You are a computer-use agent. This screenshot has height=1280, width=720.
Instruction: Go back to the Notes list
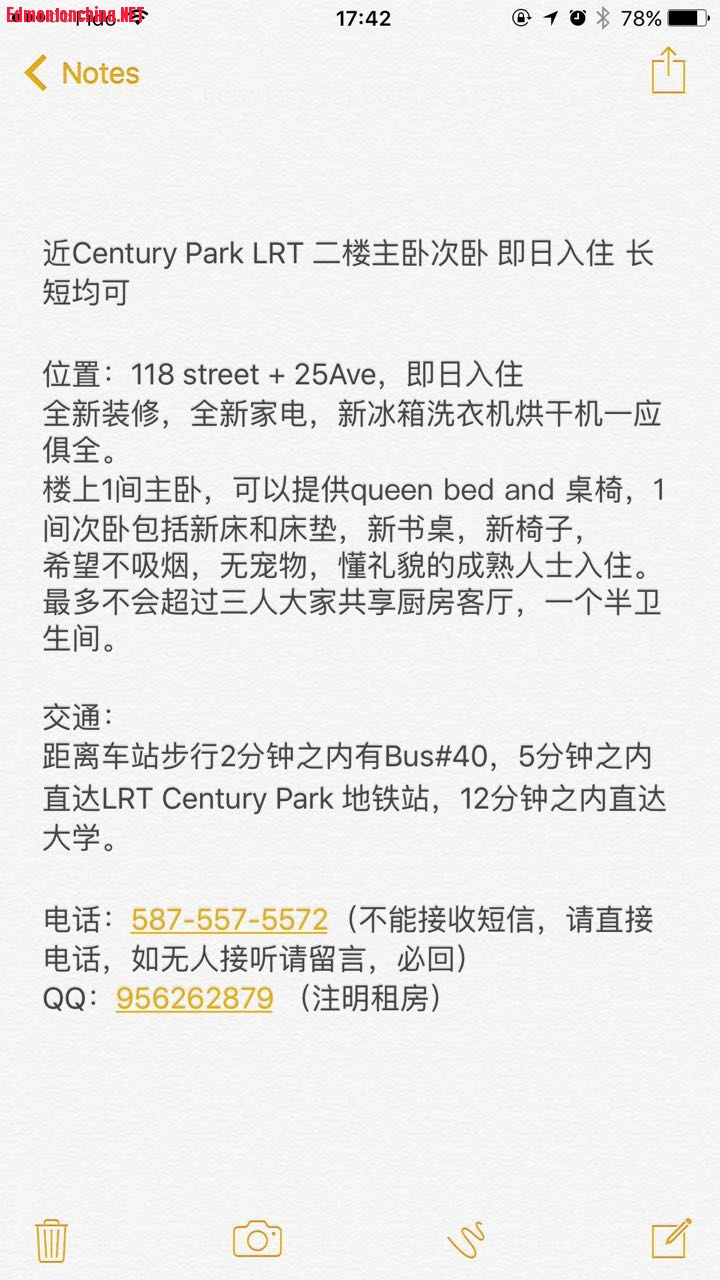point(82,74)
